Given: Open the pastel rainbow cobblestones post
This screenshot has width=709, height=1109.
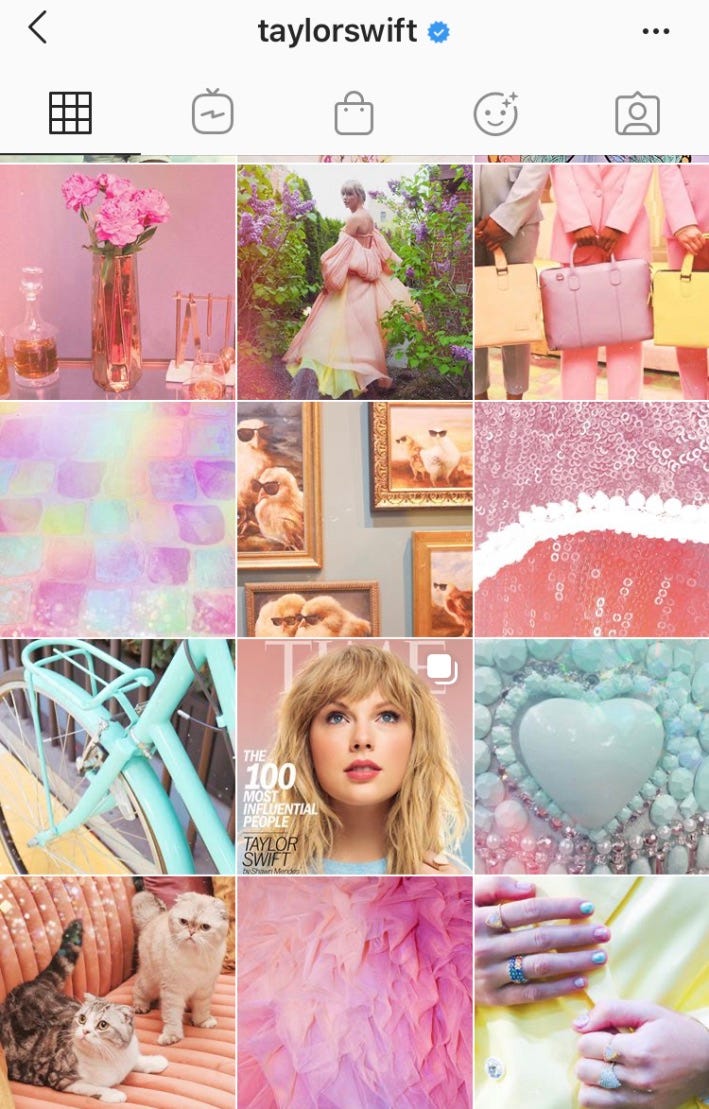Looking at the screenshot, I should [117, 519].
